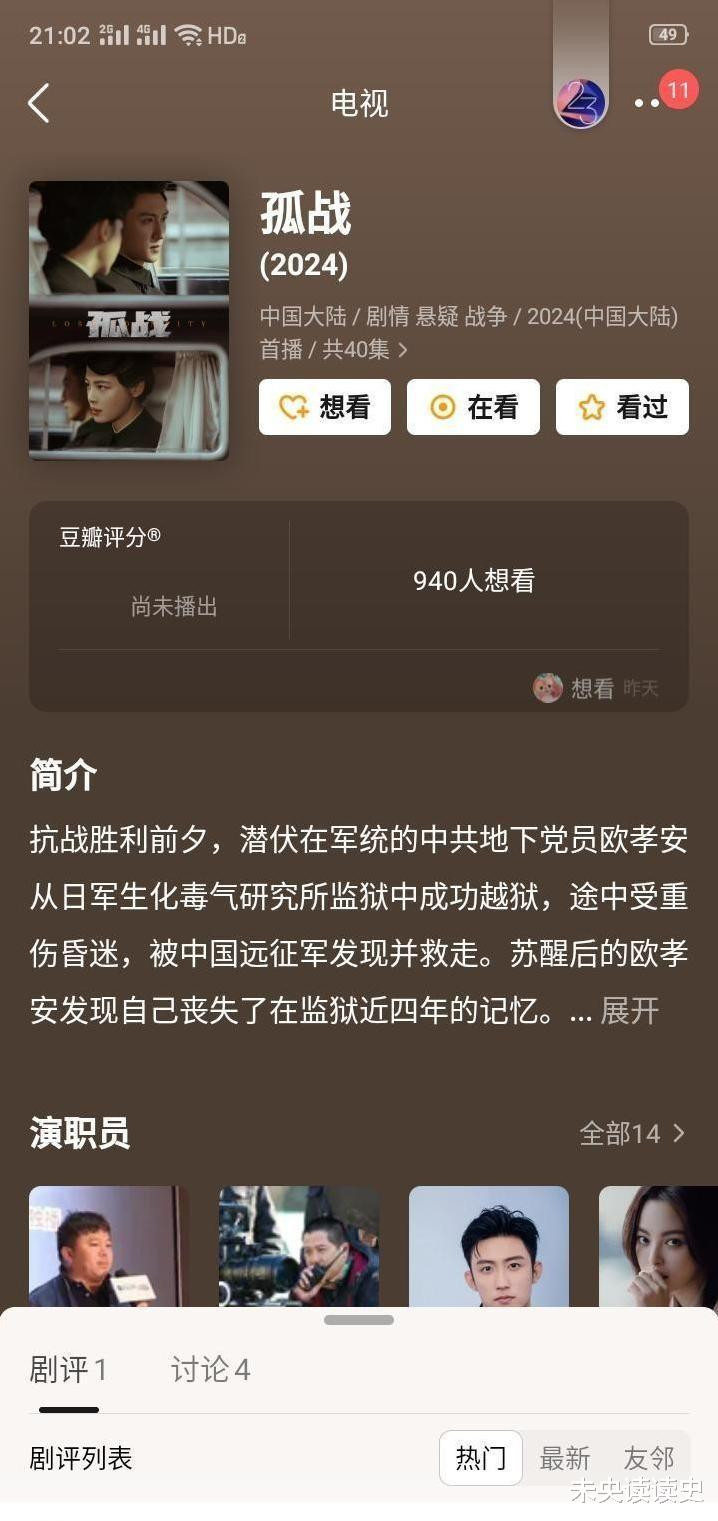View all cast via 全部14
718x1521 pixels.
(x=632, y=1133)
